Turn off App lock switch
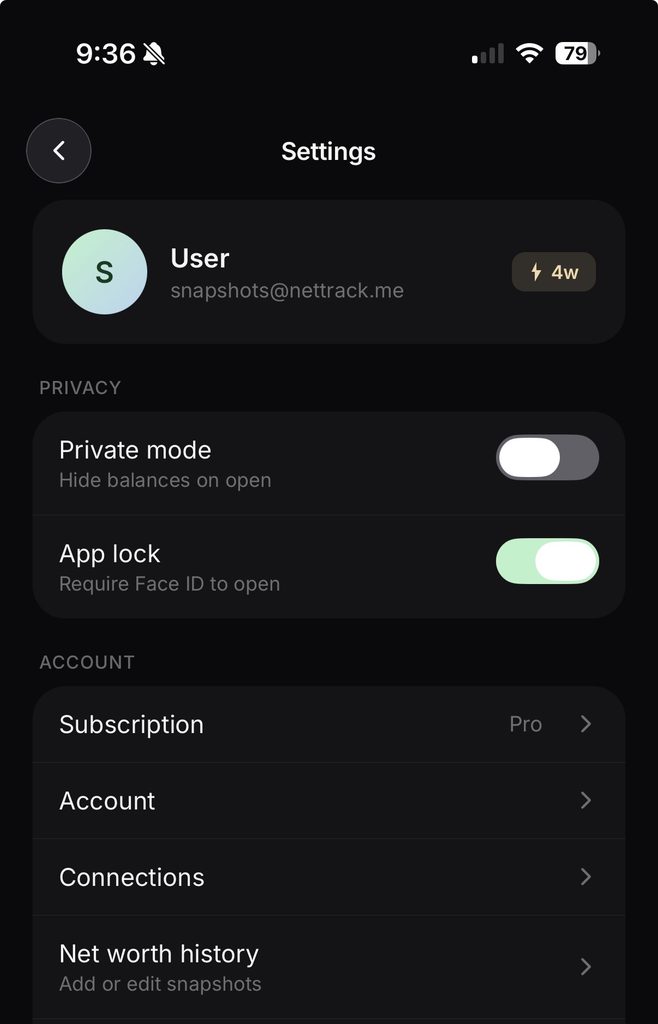 (x=547, y=561)
